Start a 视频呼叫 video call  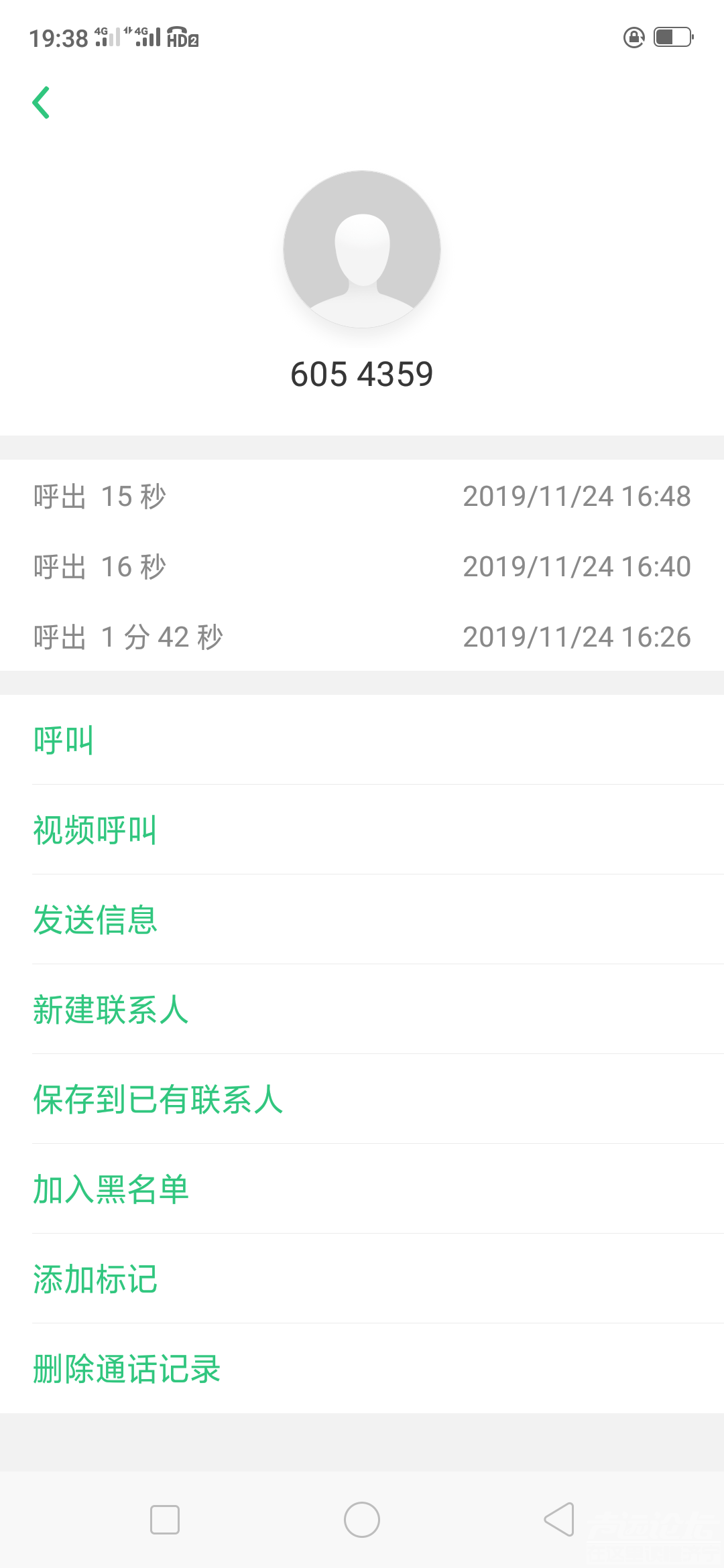click(95, 830)
